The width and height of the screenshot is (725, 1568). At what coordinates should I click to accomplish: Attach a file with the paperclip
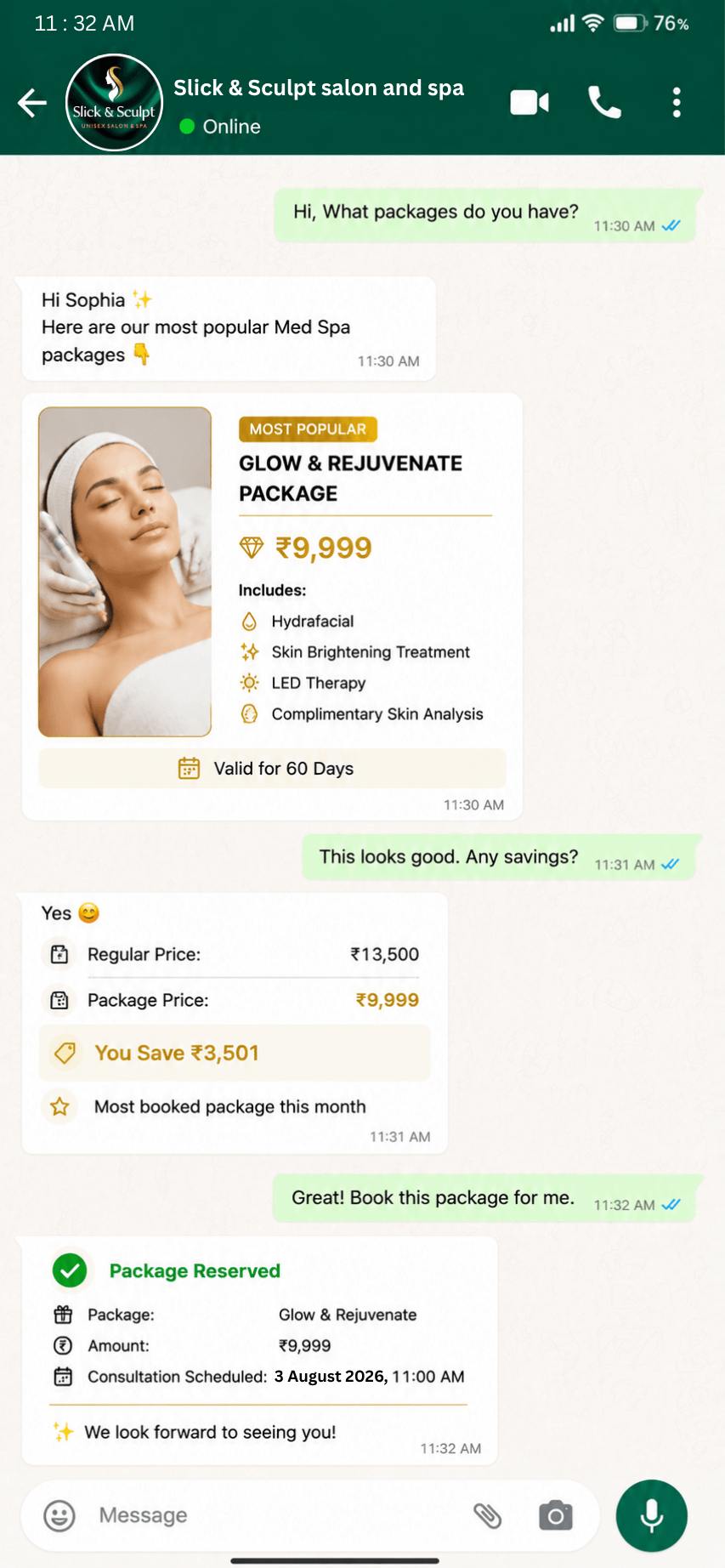(488, 1515)
